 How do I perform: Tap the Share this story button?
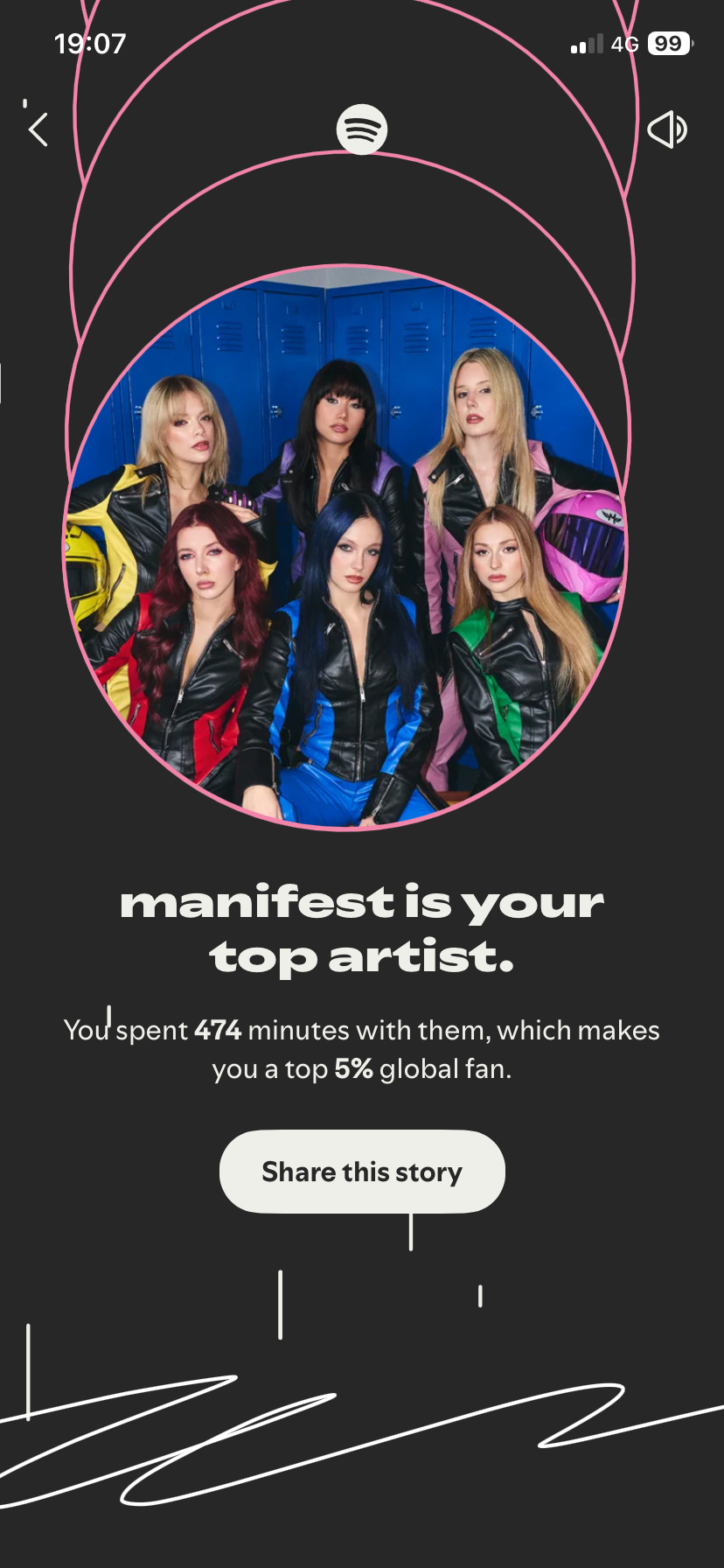click(x=362, y=1171)
